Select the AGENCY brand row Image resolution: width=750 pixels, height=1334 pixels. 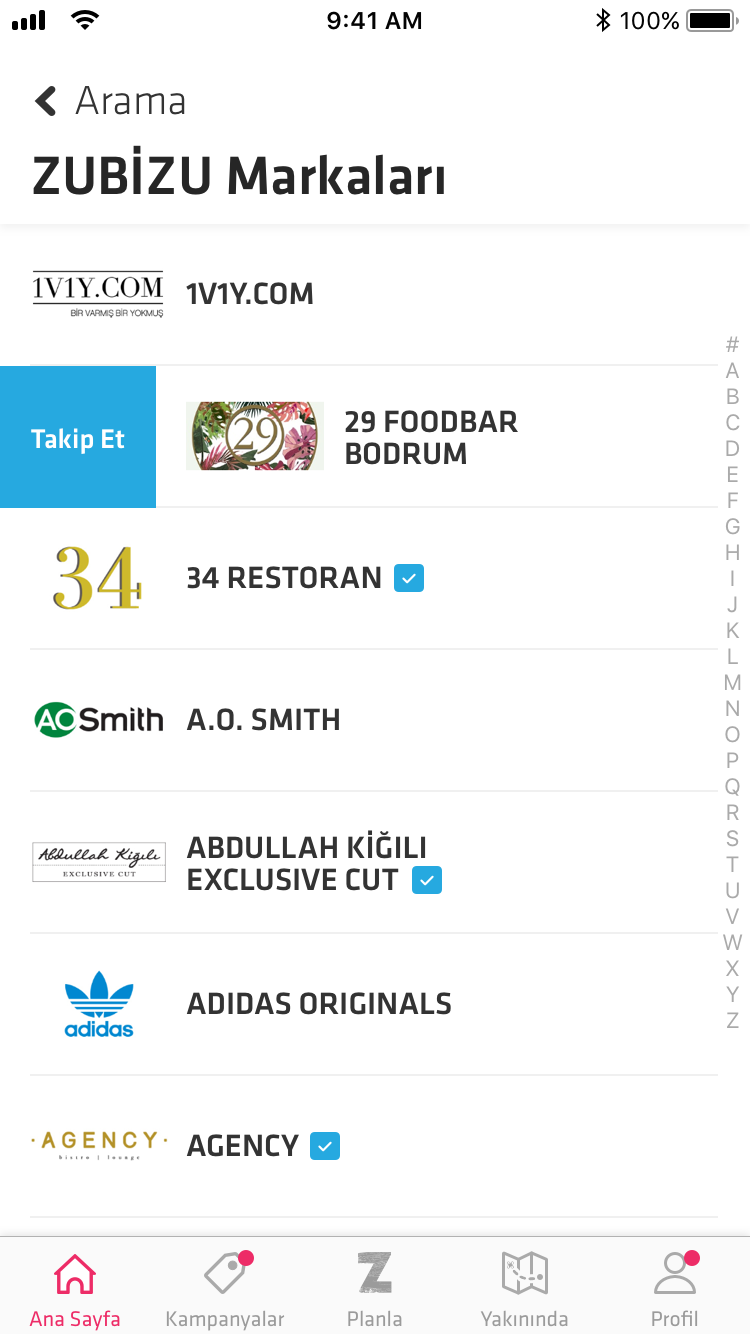click(243, 1146)
